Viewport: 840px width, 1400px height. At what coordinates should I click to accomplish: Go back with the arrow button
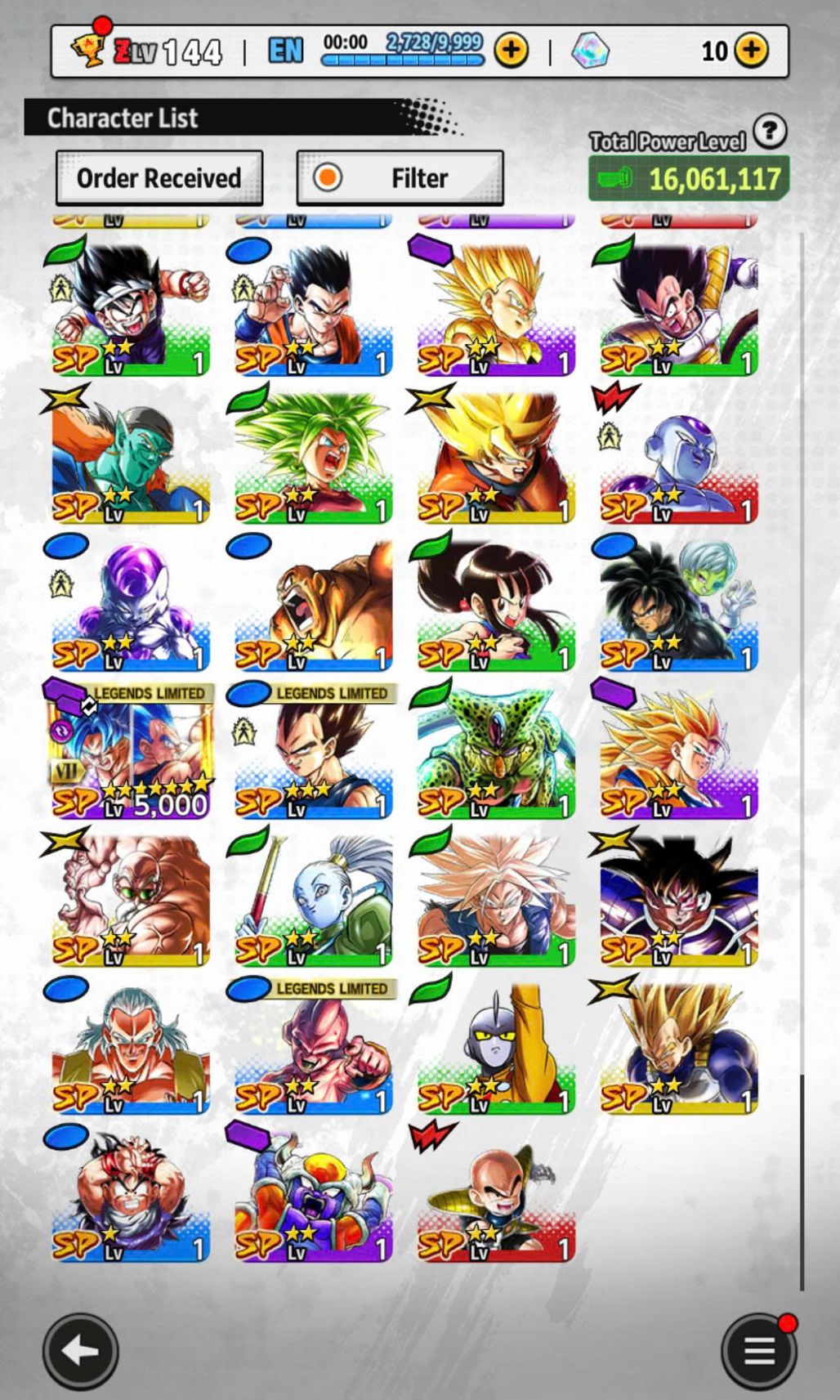(80, 1352)
